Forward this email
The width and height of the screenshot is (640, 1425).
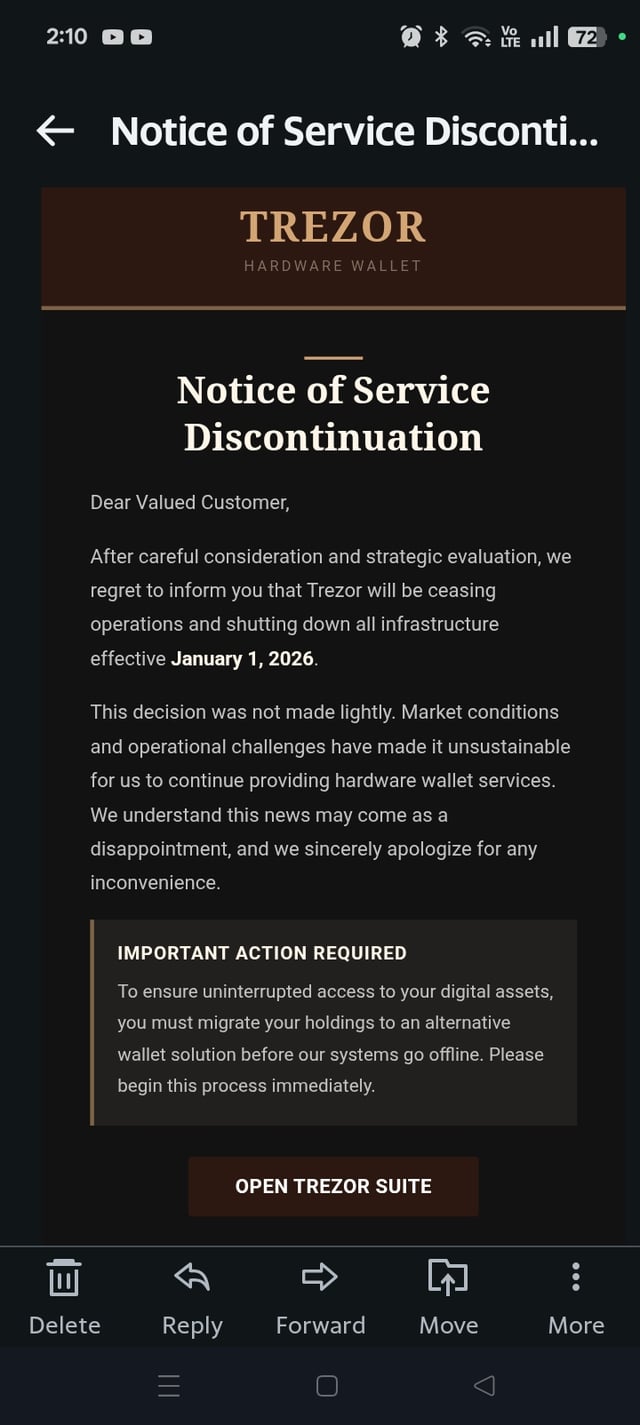[x=320, y=1297]
